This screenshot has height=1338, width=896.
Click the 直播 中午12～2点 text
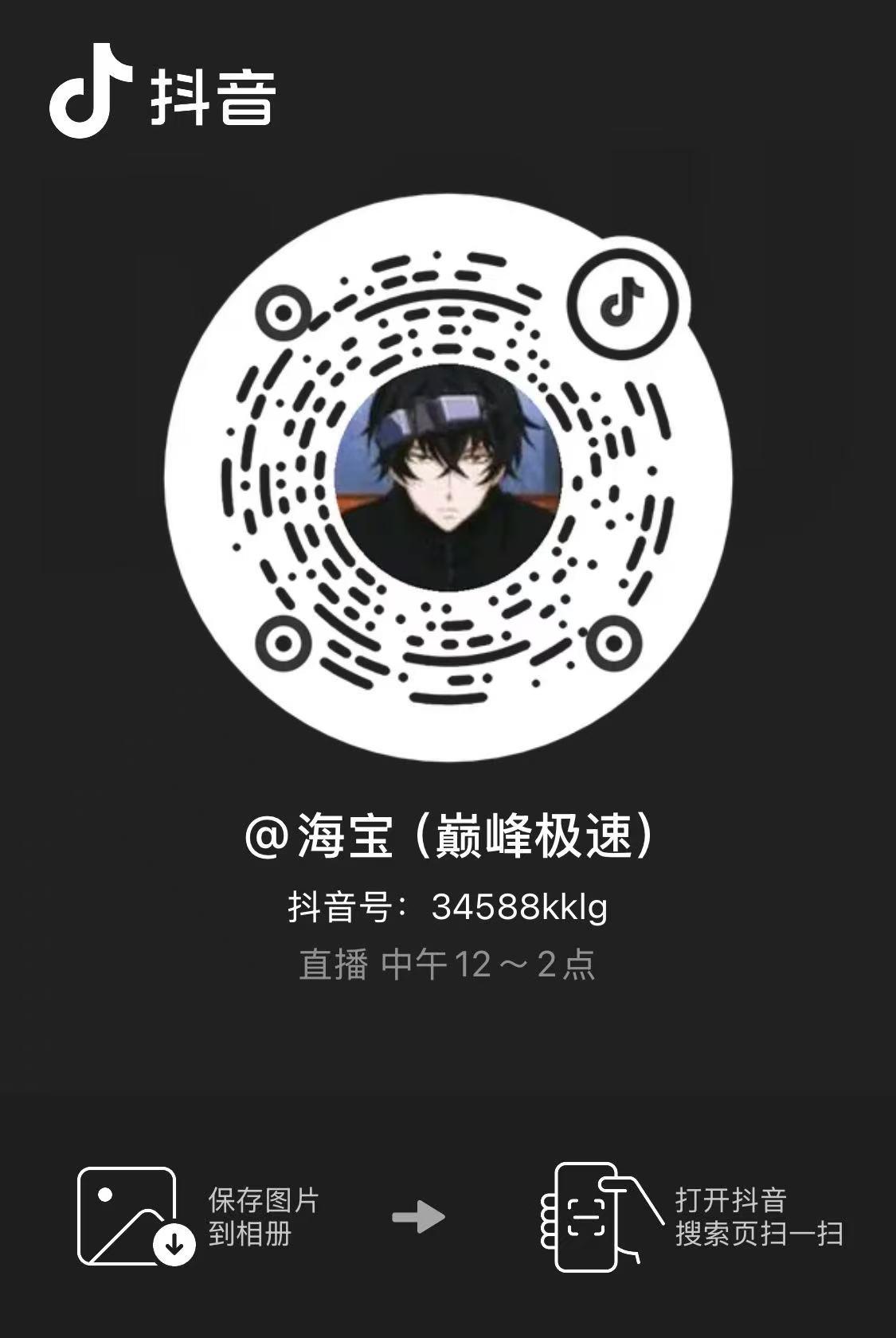click(x=448, y=964)
